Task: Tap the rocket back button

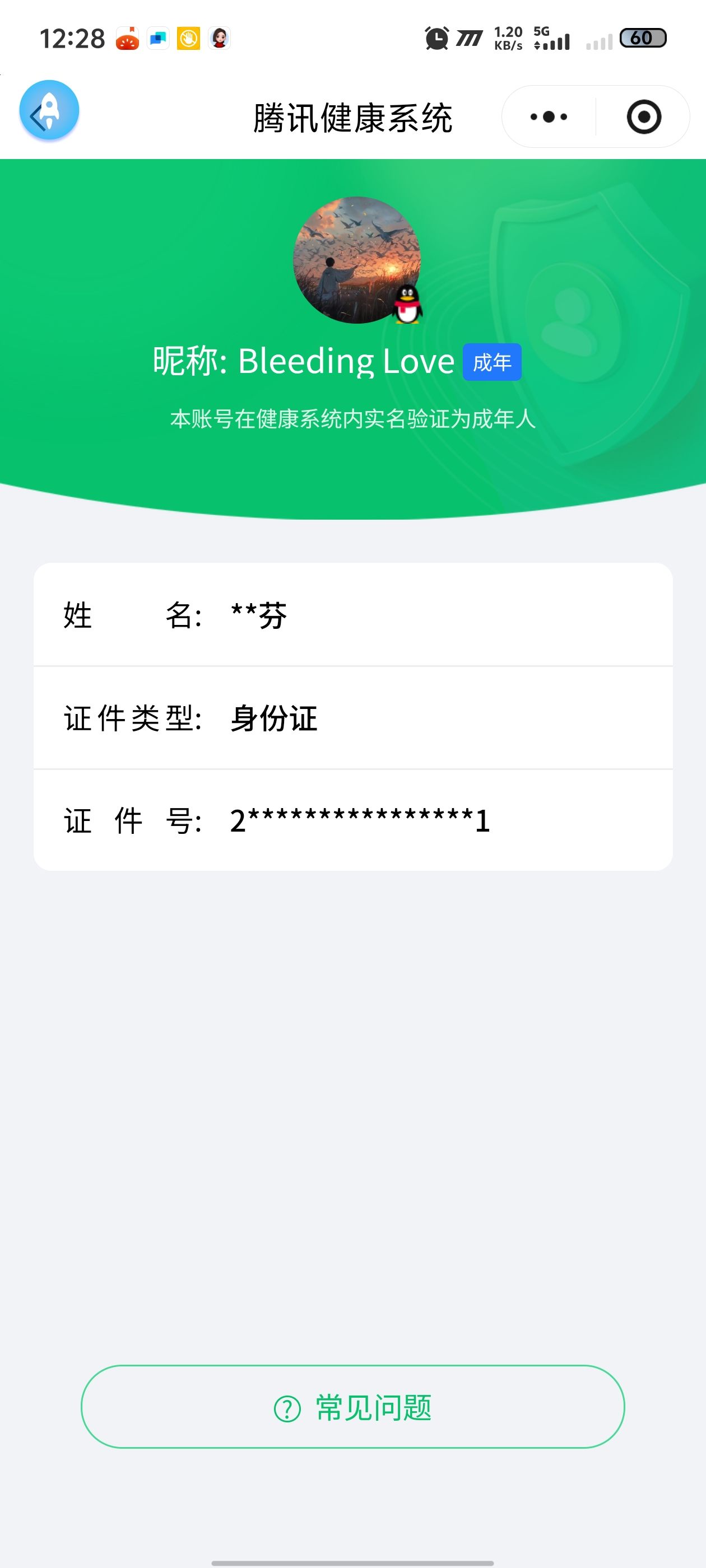Action: [49, 111]
